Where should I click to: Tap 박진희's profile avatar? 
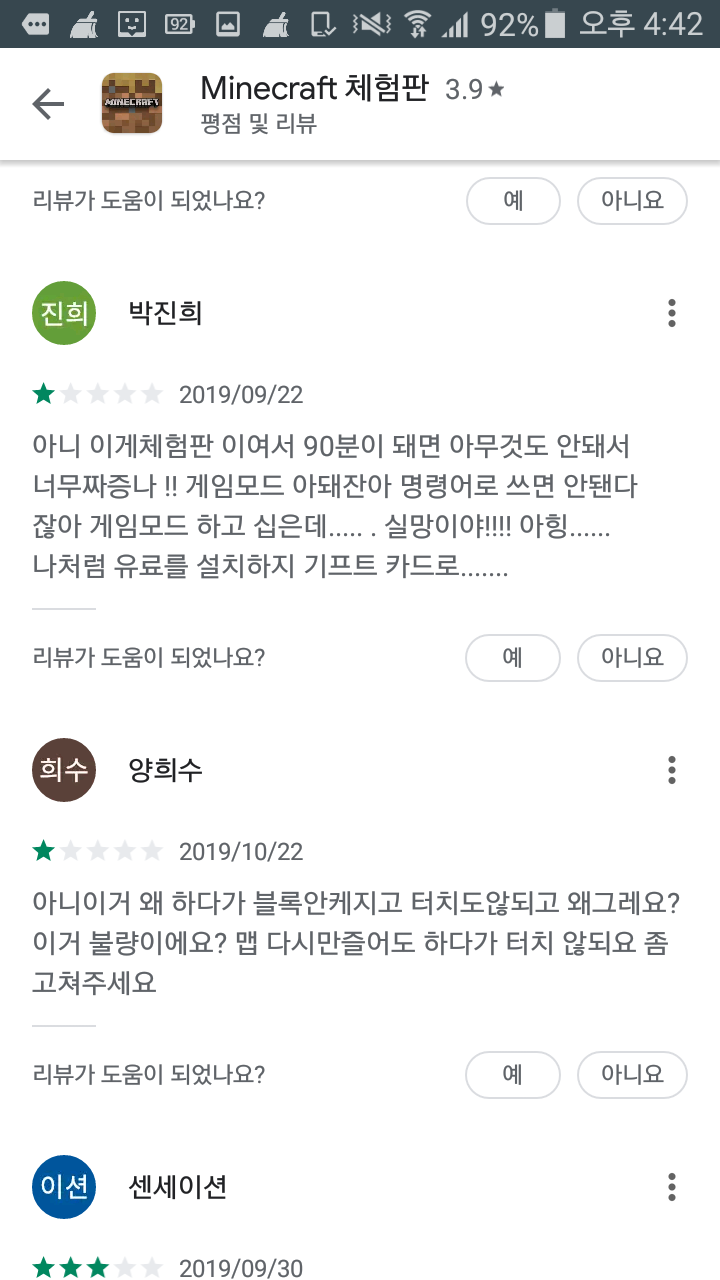coord(63,313)
